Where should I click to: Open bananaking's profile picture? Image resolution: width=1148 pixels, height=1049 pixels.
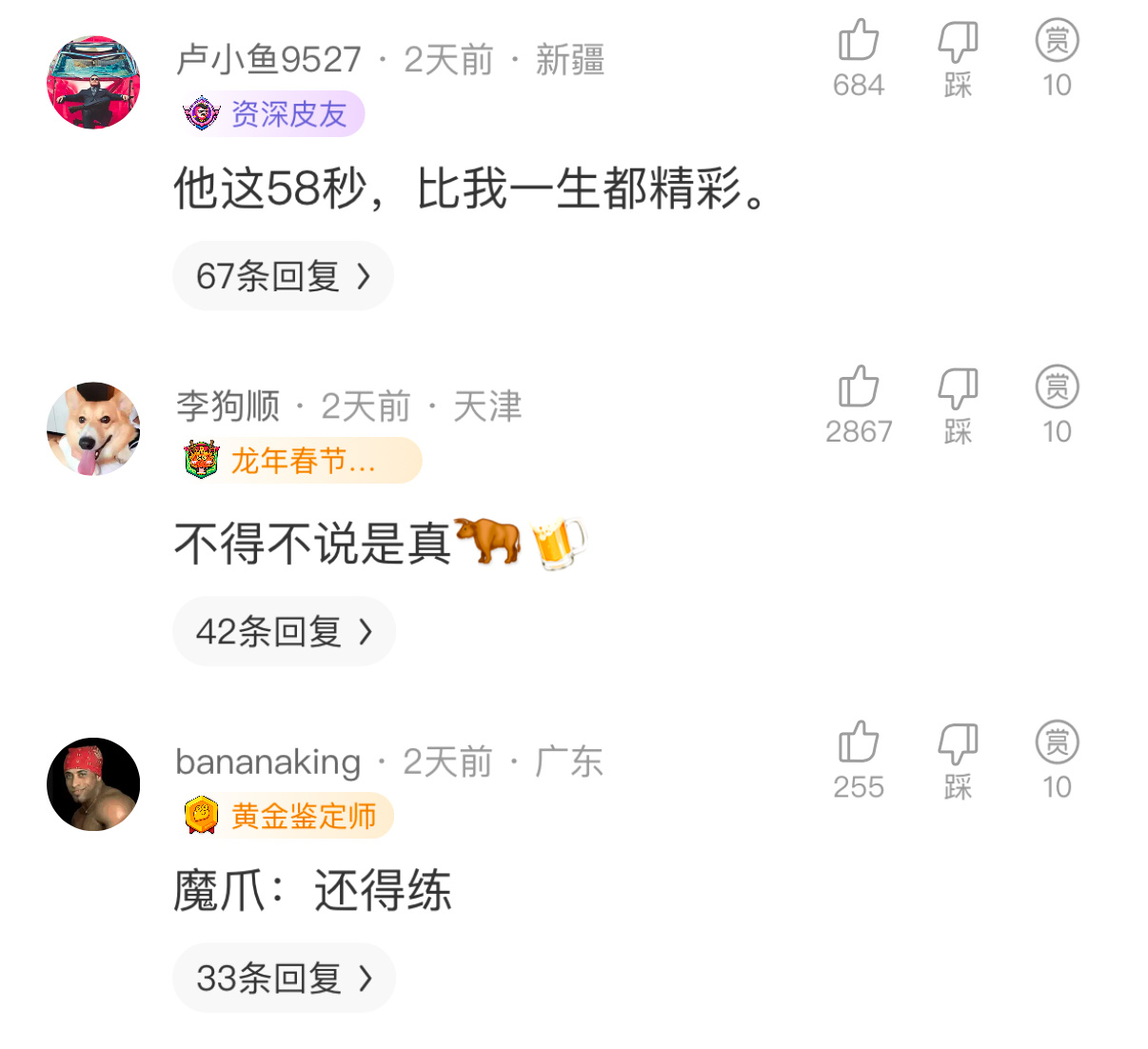click(x=93, y=784)
